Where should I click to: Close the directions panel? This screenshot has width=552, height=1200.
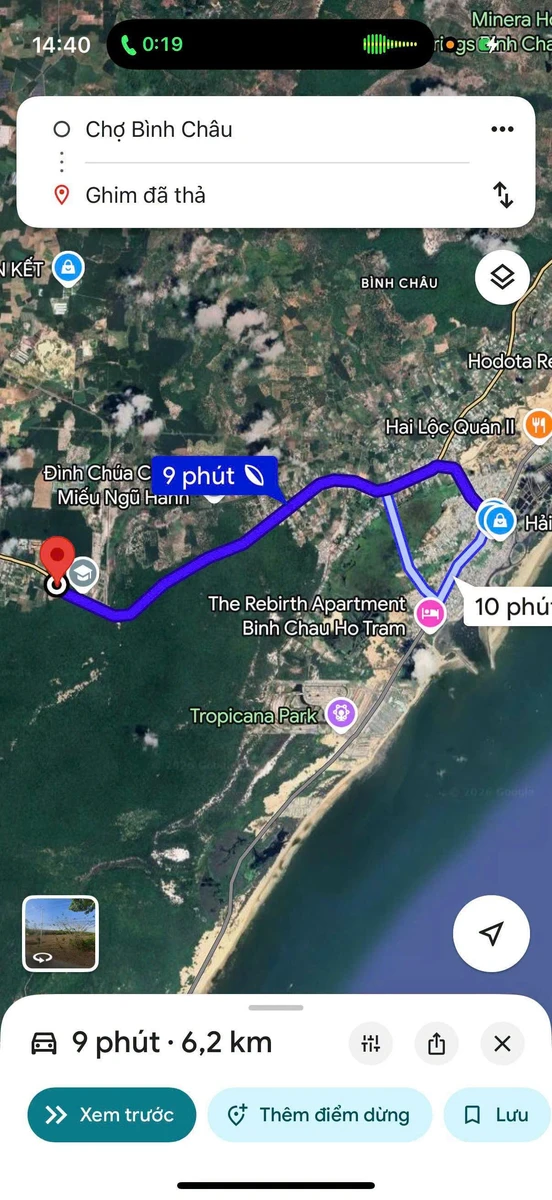coord(502,1044)
